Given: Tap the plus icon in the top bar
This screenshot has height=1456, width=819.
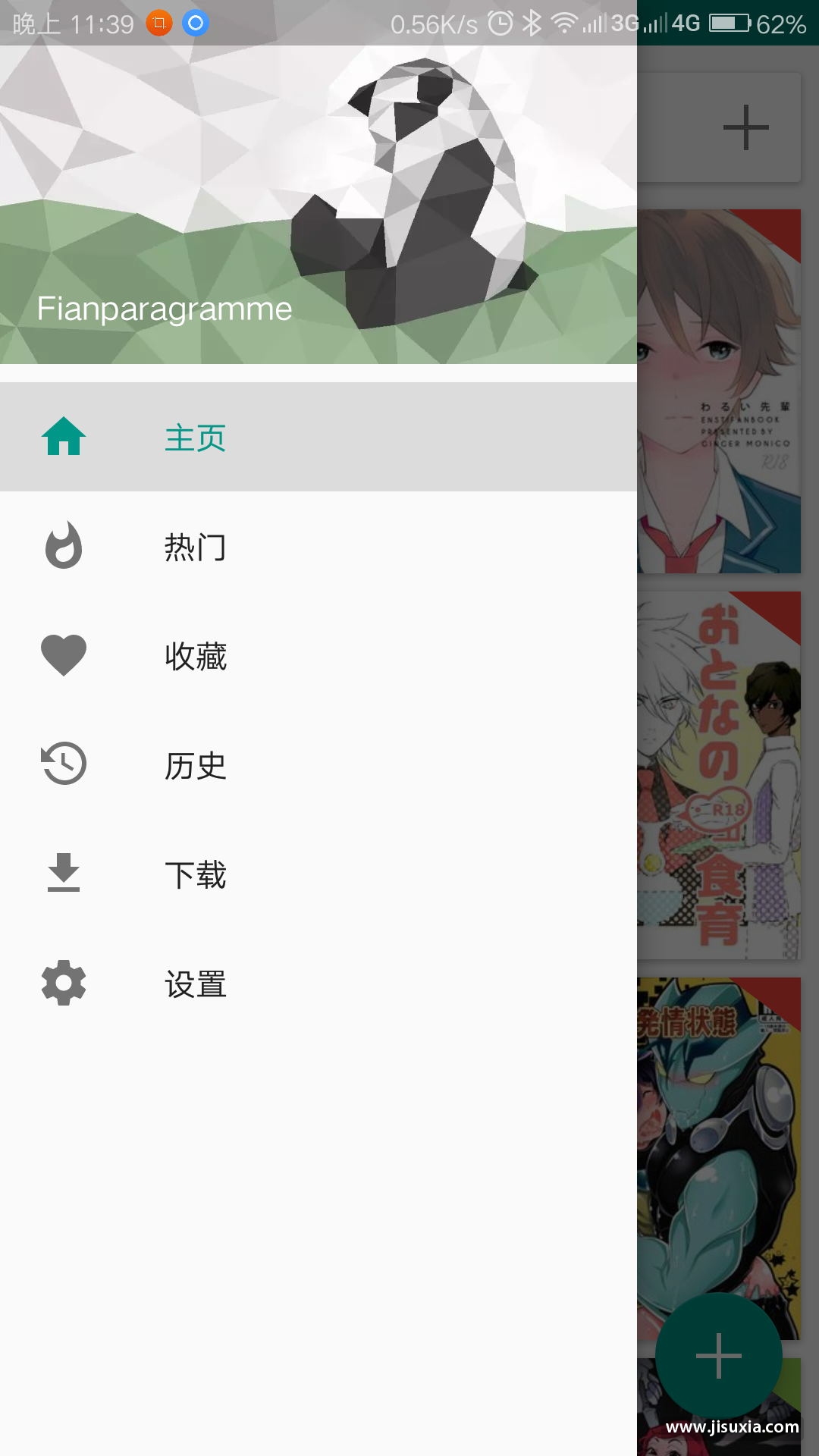Looking at the screenshot, I should (745, 127).
